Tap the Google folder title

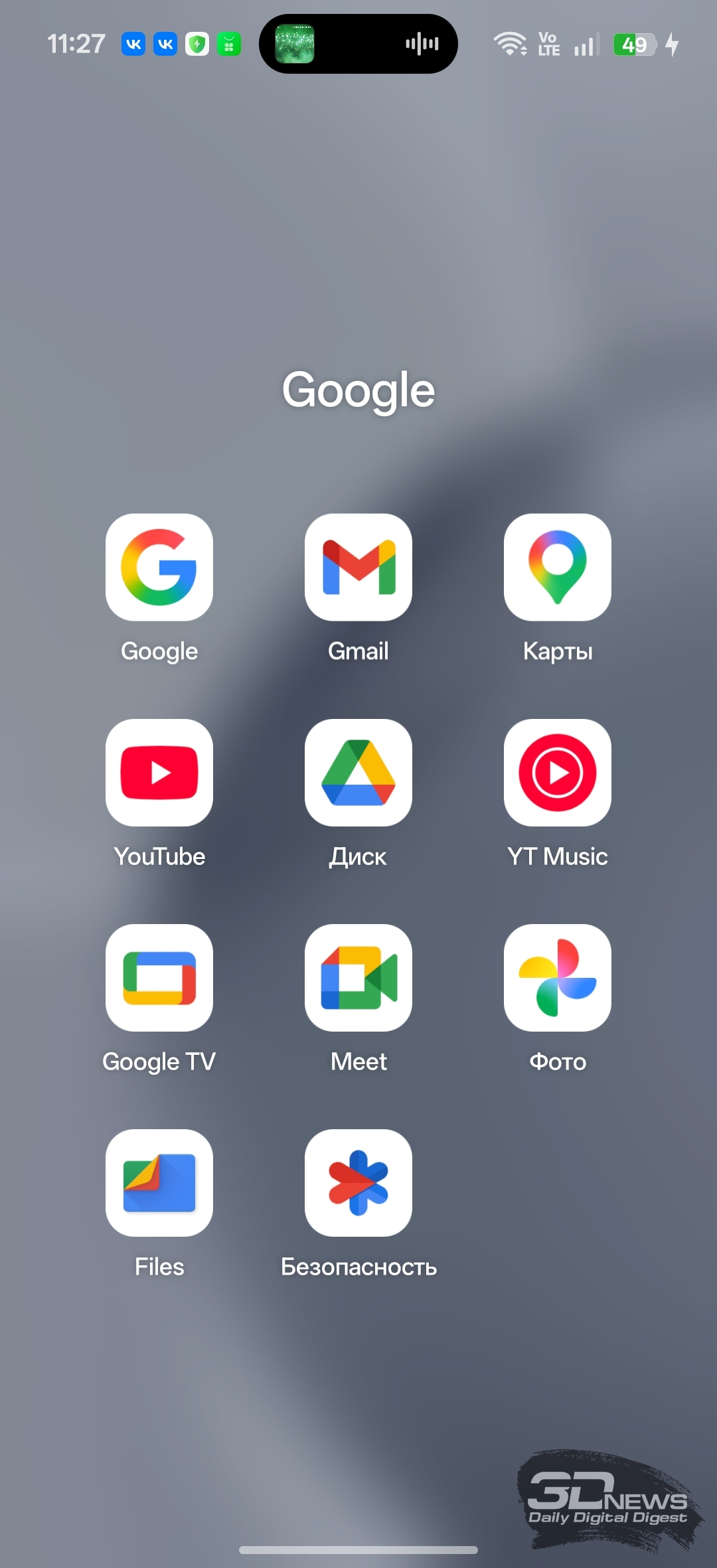(358, 390)
